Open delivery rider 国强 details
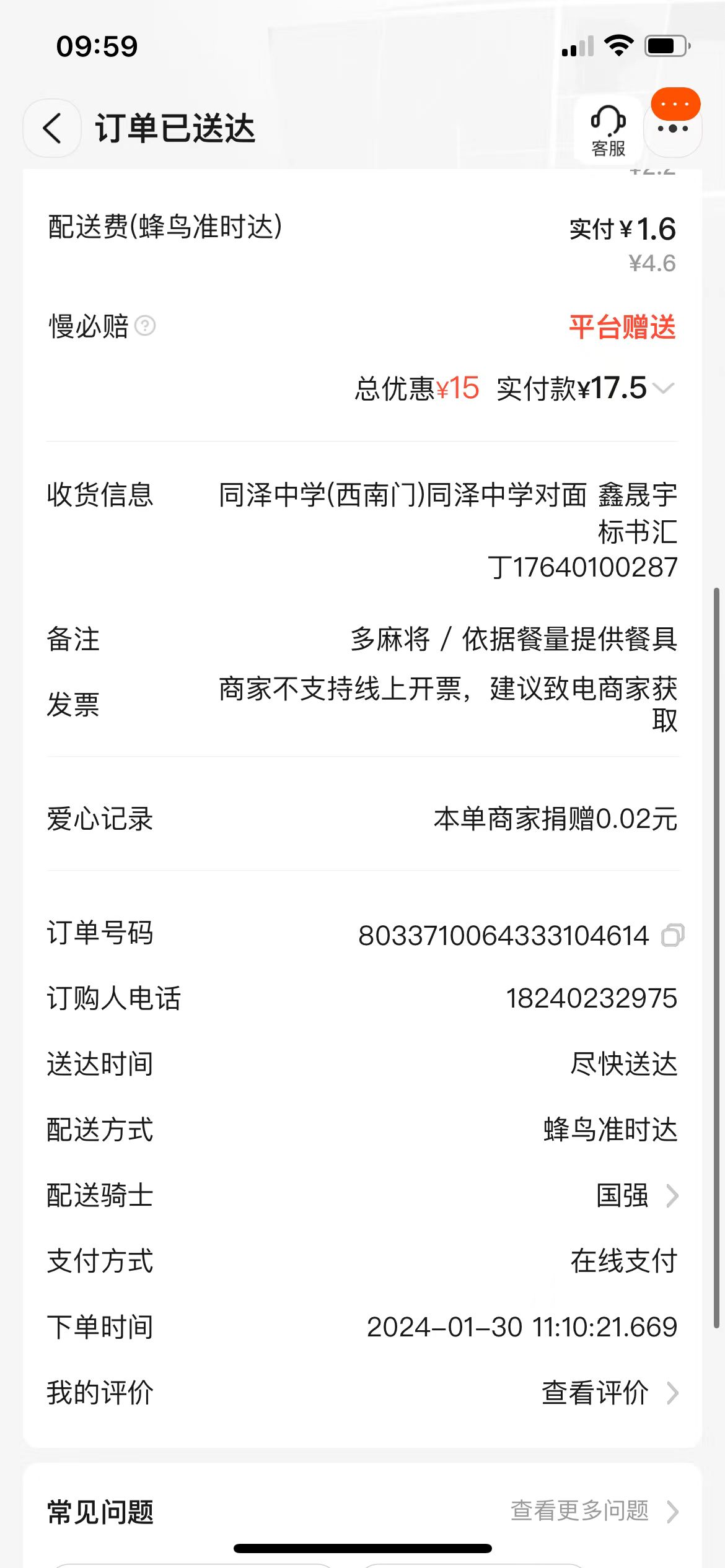Image resolution: width=725 pixels, height=1568 pixels. [x=637, y=1195]
